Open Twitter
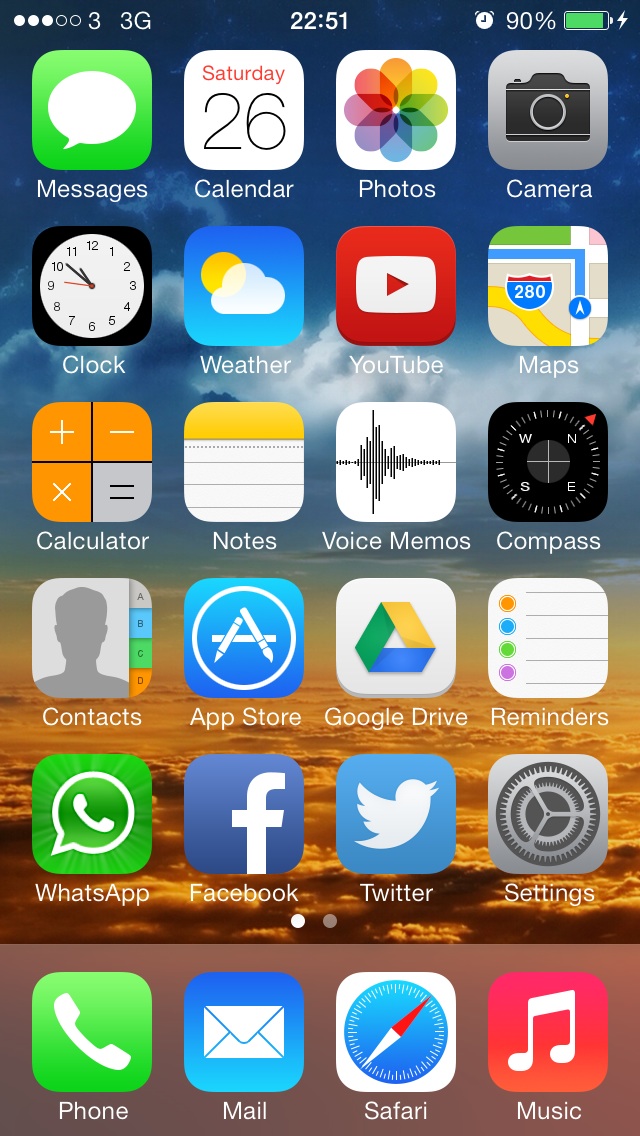This screenshot has width=640, height=1136. (x=396, y=814)
